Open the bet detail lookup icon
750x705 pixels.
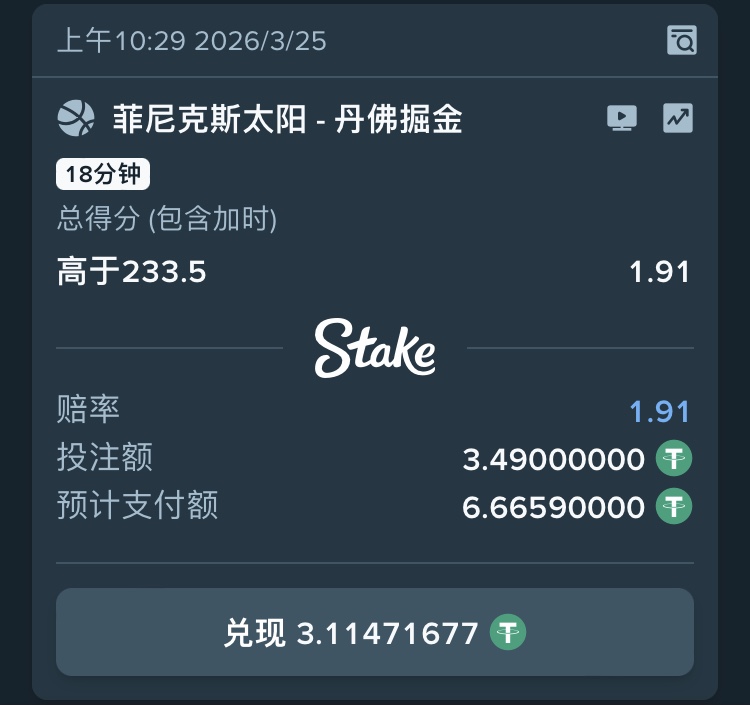681,41
